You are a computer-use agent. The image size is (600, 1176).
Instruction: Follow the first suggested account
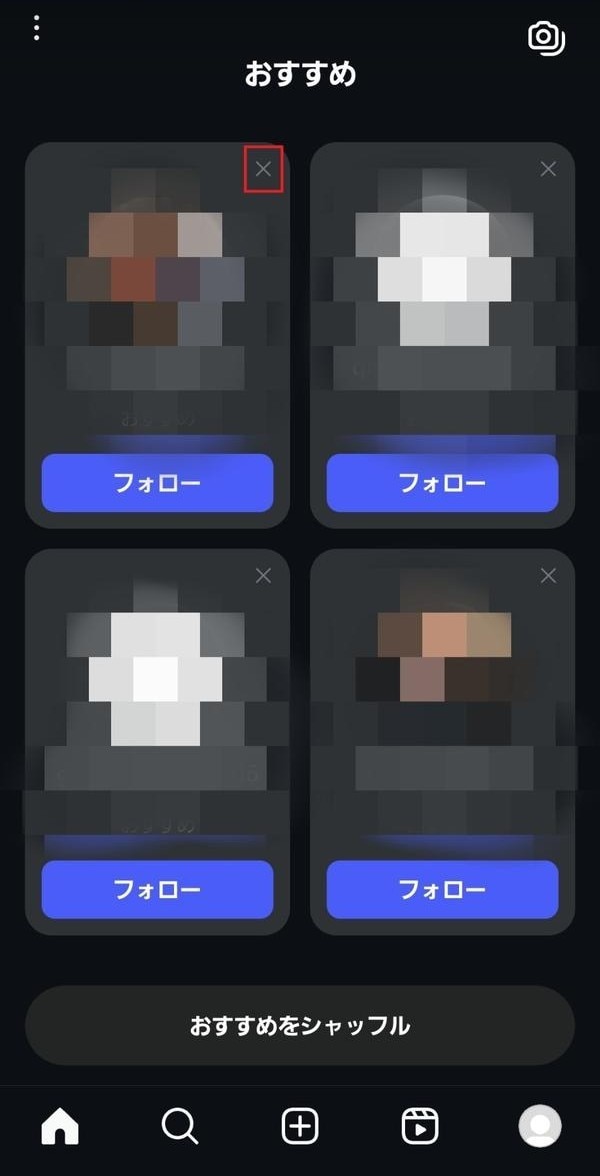(157, 483)
